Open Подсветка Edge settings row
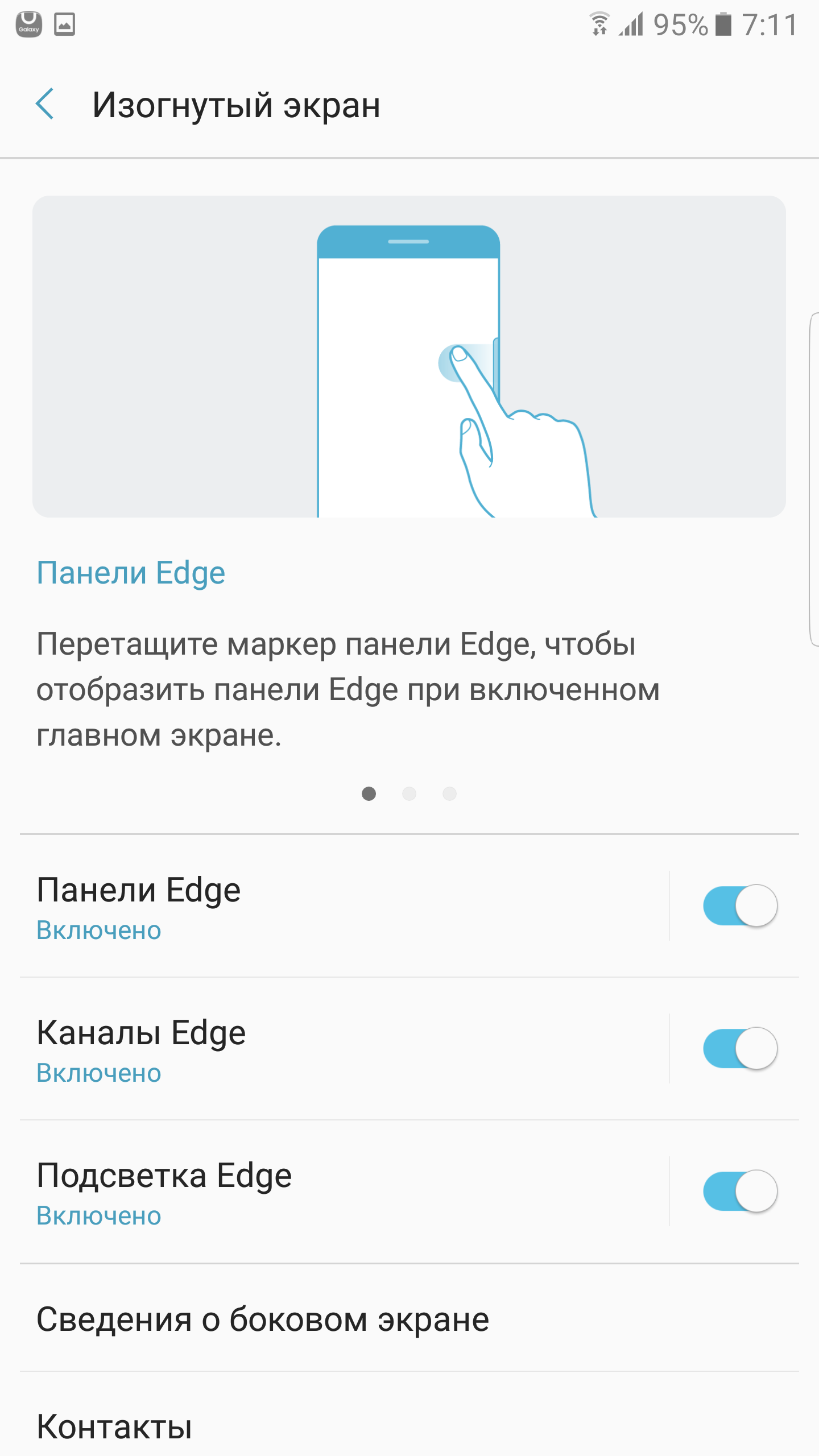819x1456 pixels. pyautogui.click(x=344, y=1192)
